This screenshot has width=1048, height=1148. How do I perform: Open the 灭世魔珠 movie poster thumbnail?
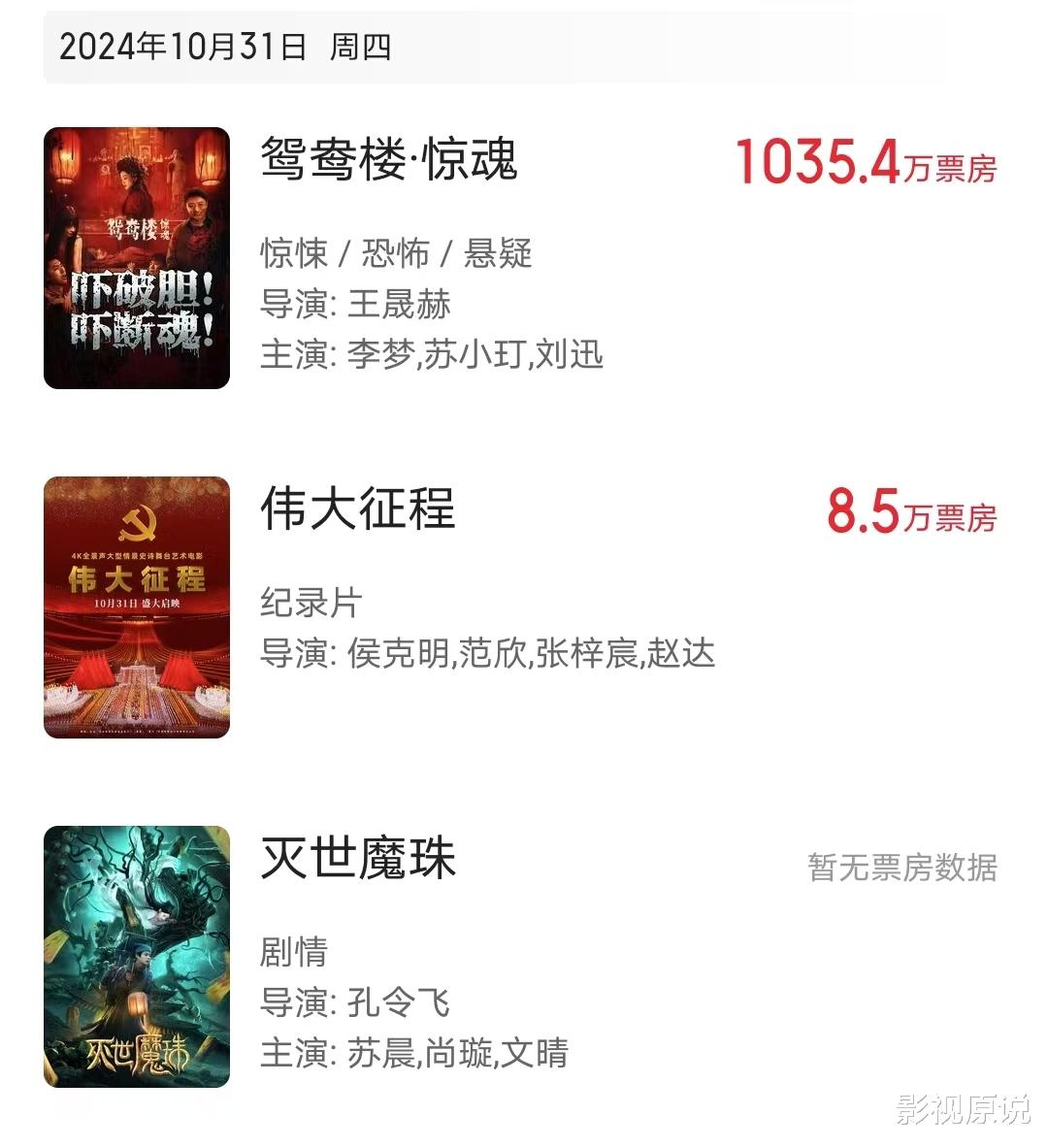(x=137, y=956)
